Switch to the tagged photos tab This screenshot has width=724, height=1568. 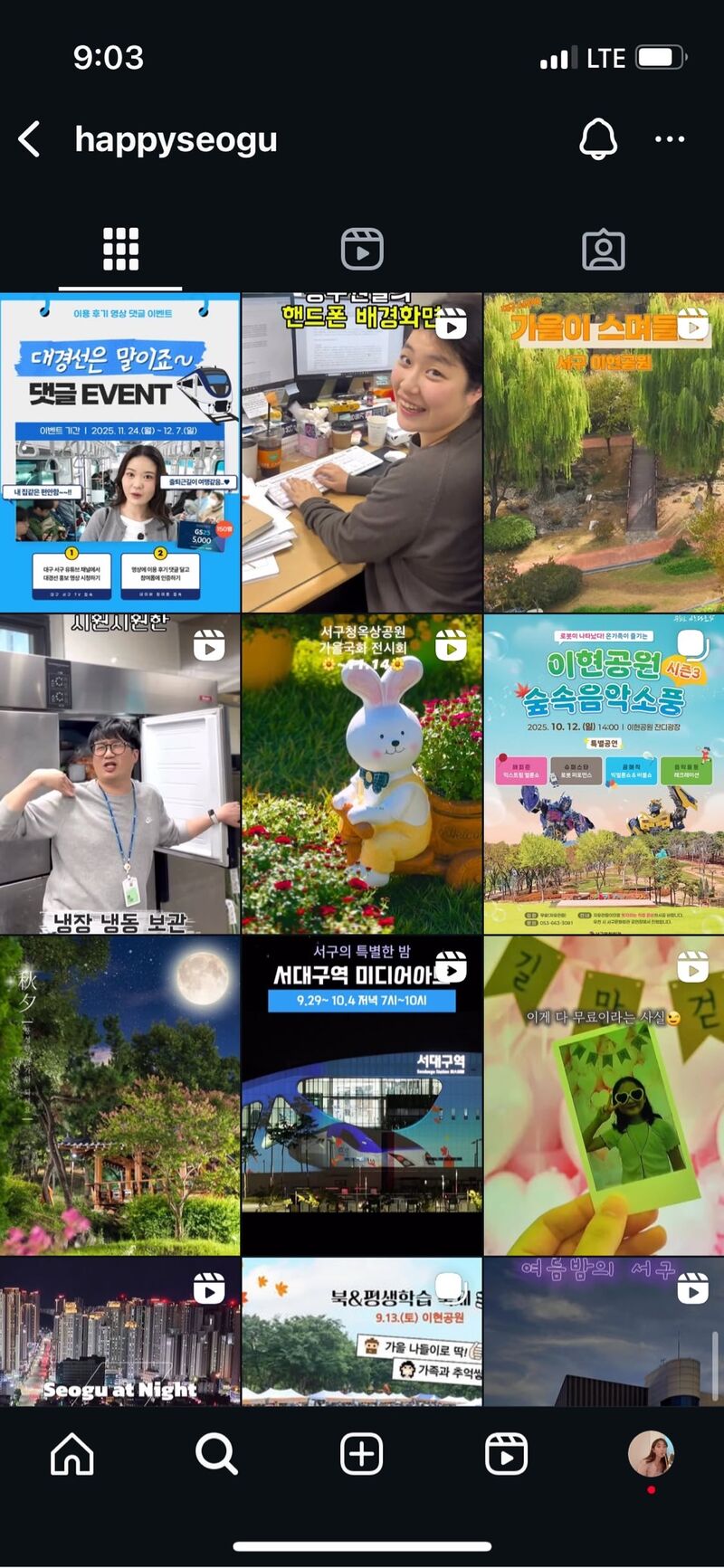[x=604, y=249]
